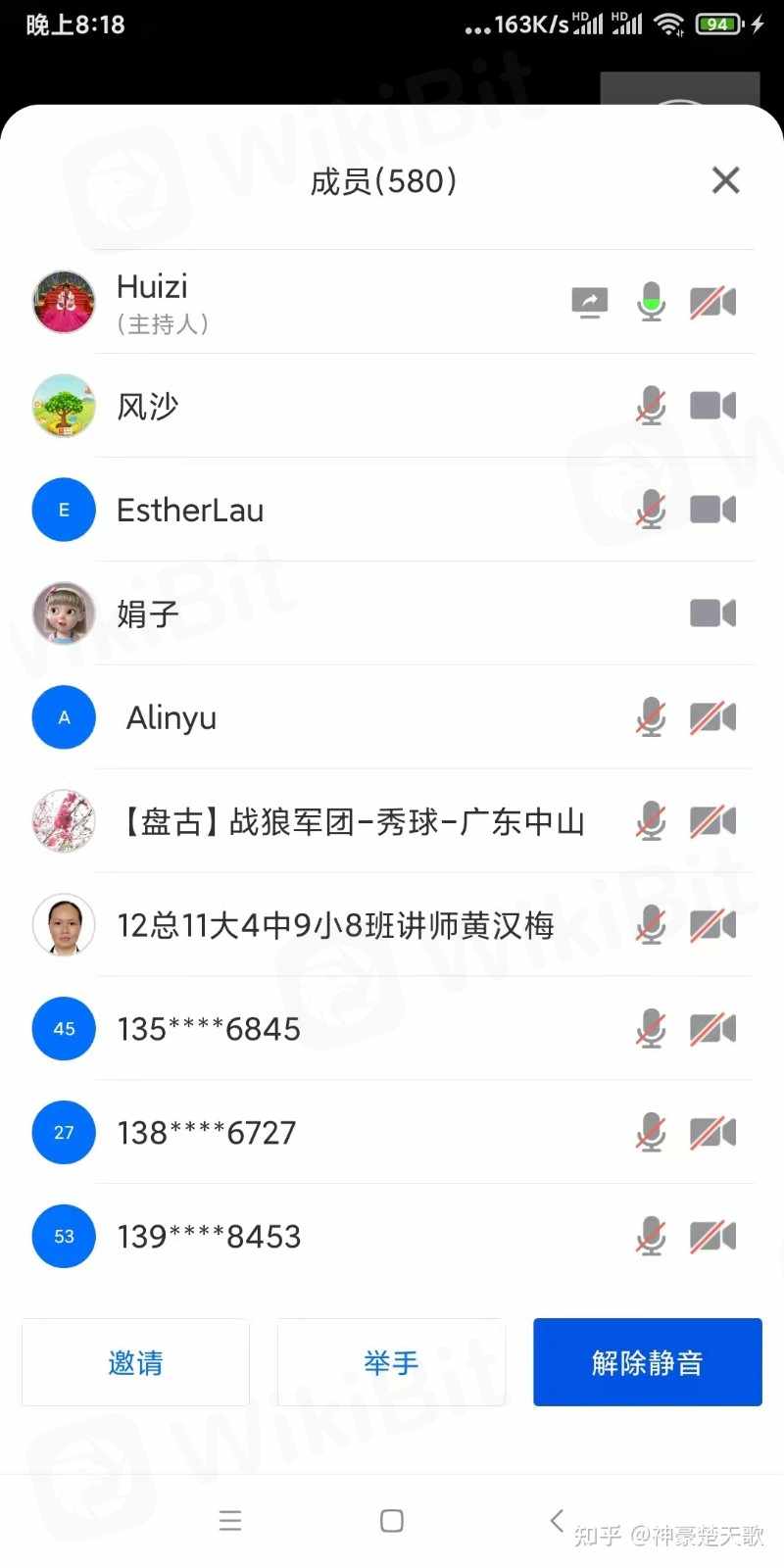Image resolution: width=784 pixels, height=1568 pixels.
Task: Unmute yourself with 解除静音
Action: click(647, 1362)
